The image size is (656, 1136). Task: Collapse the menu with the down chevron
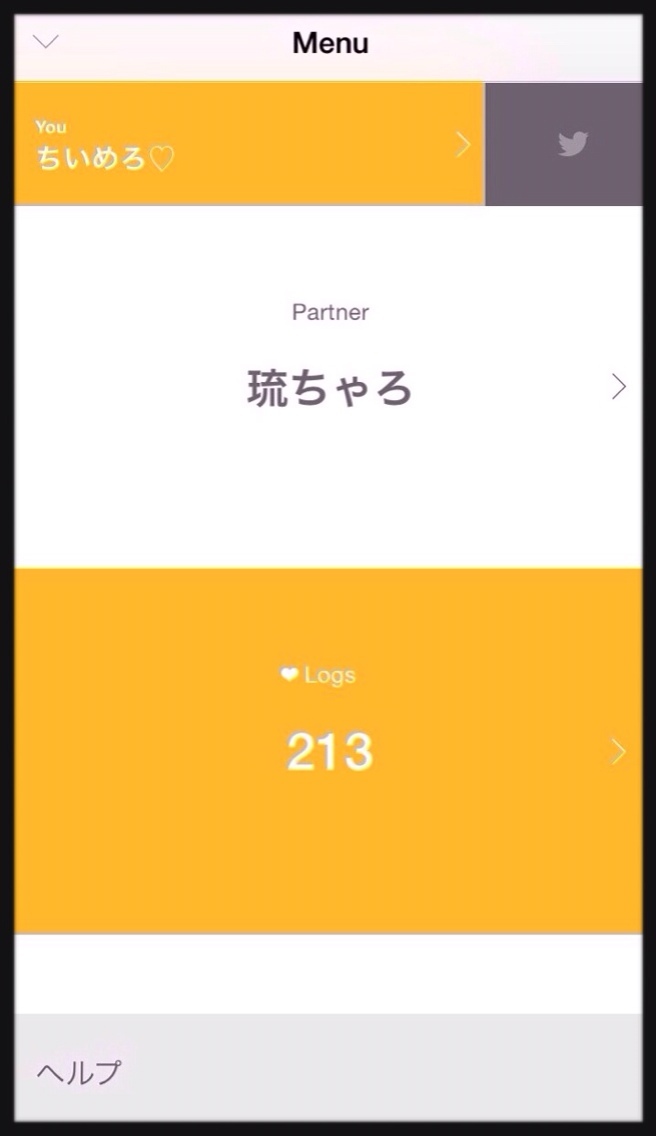(x=46, y=42)
